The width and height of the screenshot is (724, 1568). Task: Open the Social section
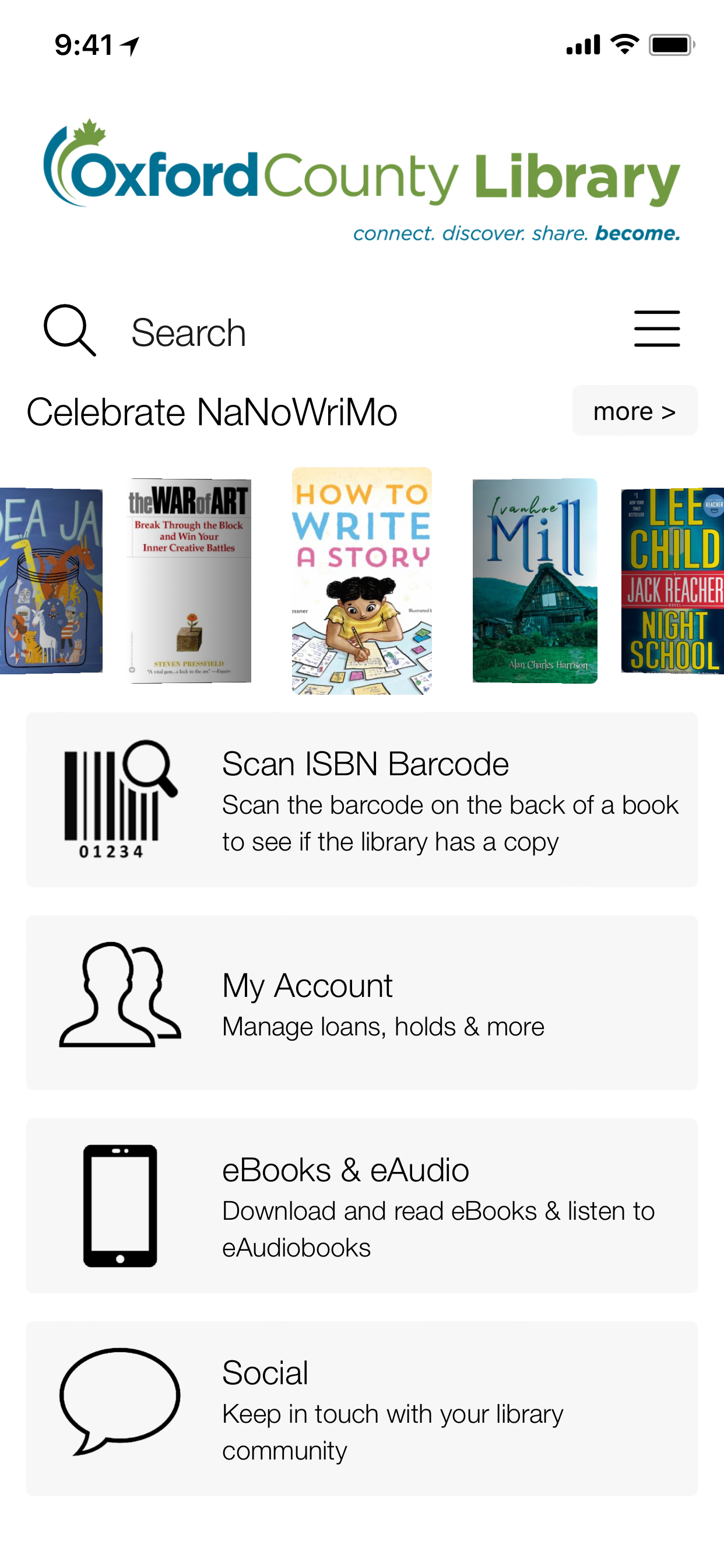pos(361,1408)
